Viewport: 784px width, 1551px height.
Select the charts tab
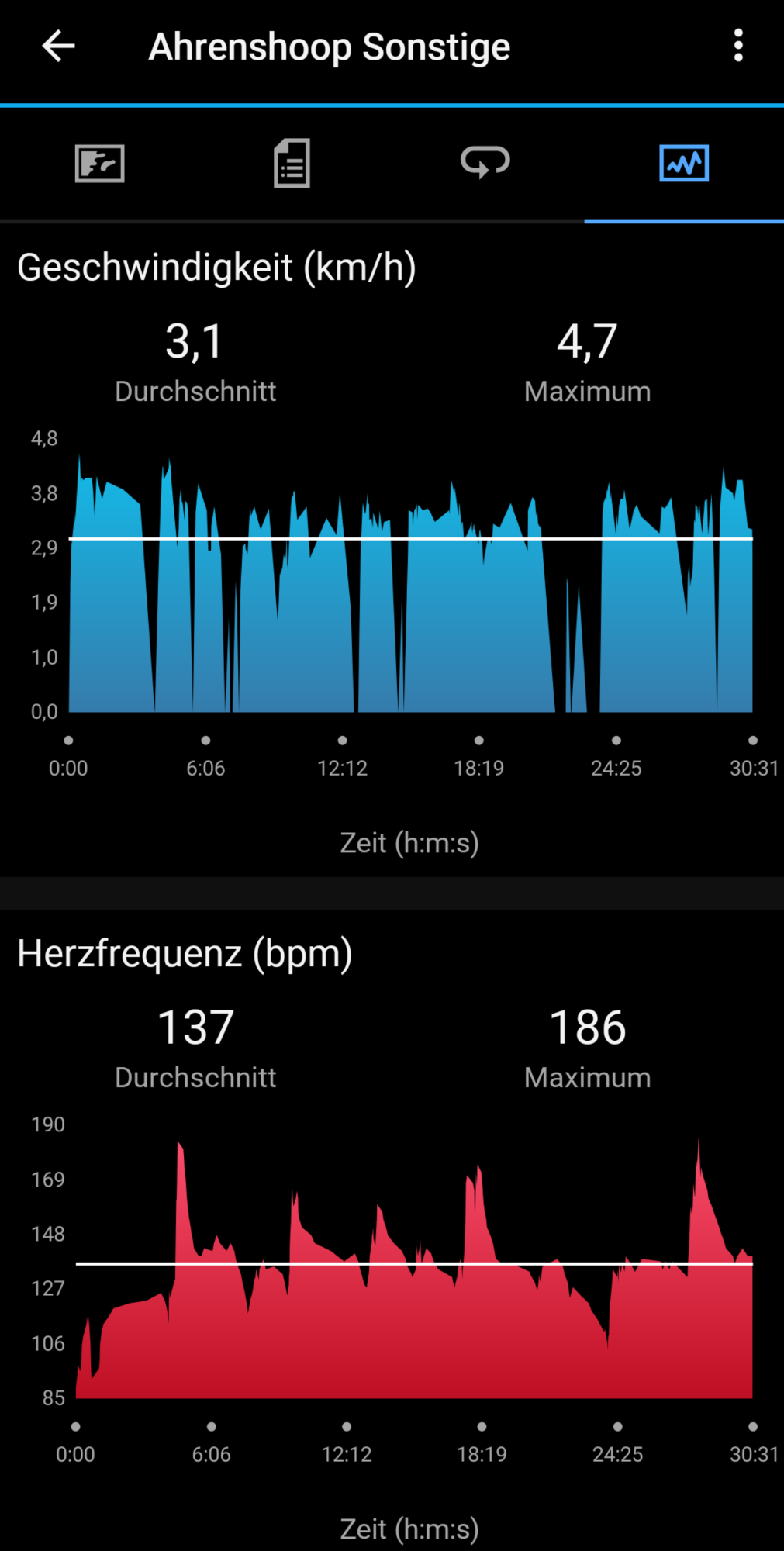(684, 163)
